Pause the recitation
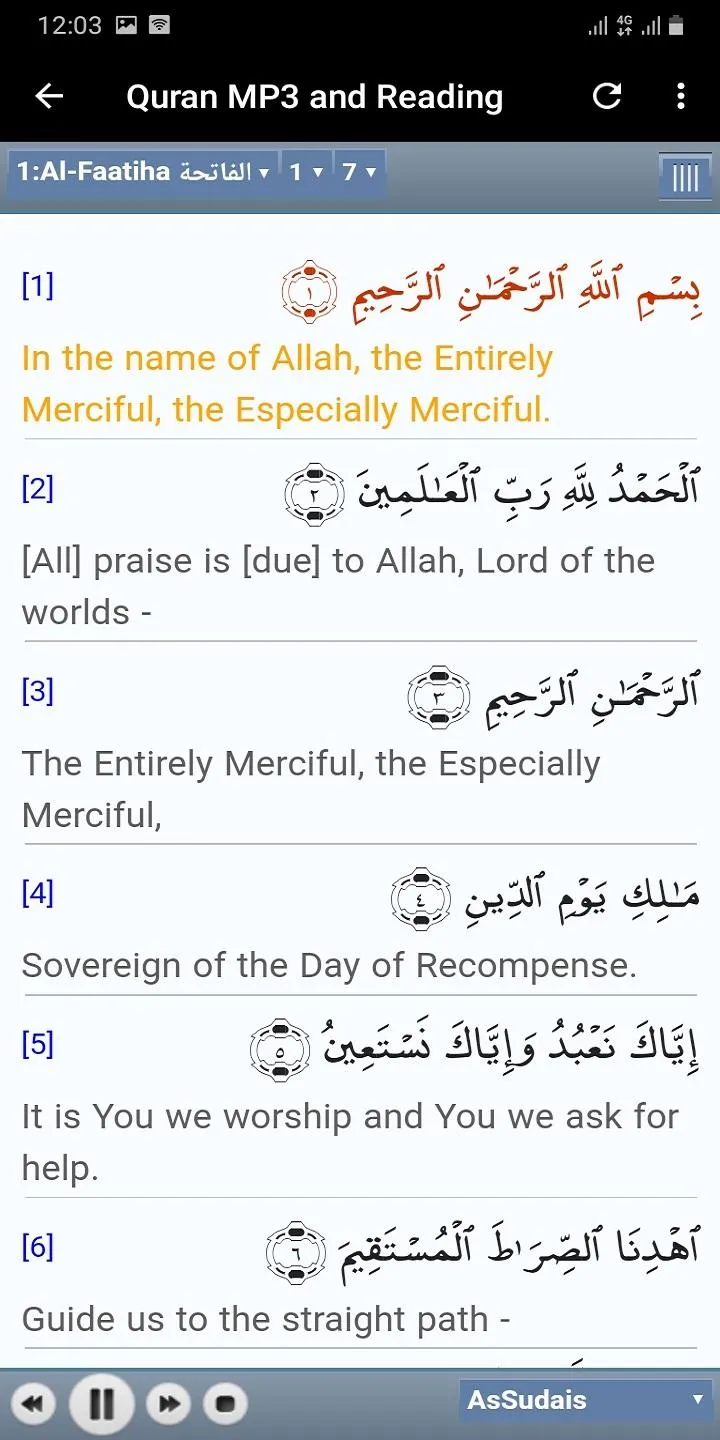 [x=102, y=1403]
